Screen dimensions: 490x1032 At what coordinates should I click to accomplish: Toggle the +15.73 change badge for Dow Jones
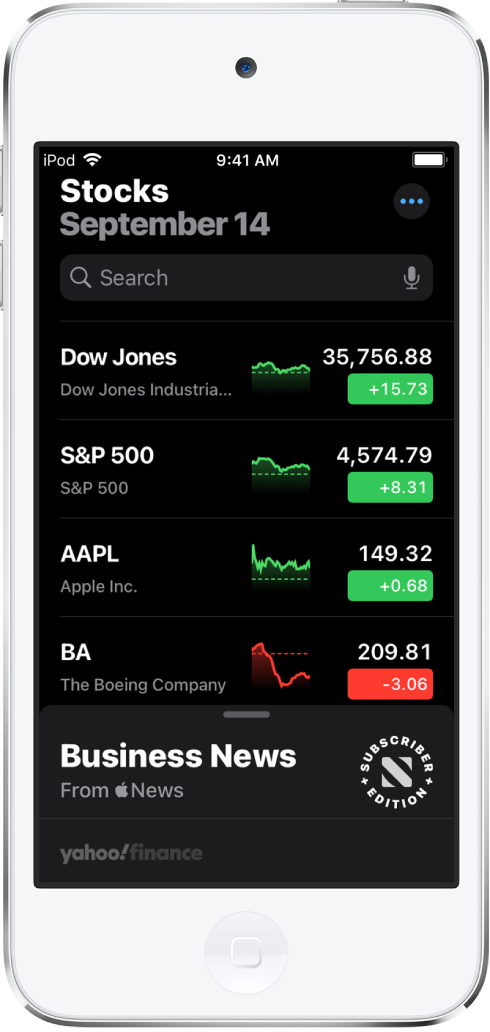coord(390,389)
